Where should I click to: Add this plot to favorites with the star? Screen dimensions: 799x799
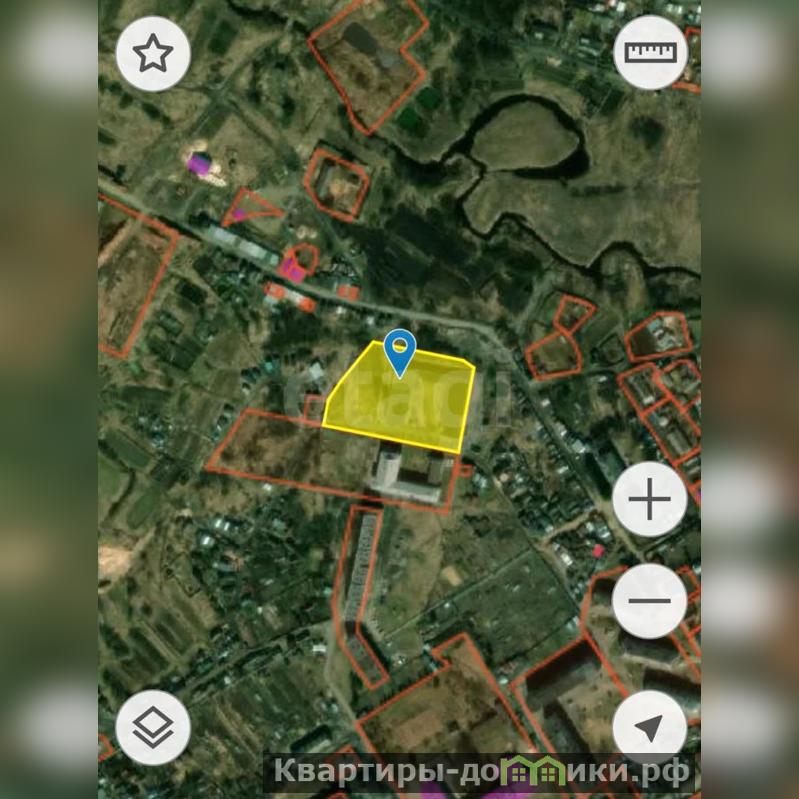tap(153, 54)
